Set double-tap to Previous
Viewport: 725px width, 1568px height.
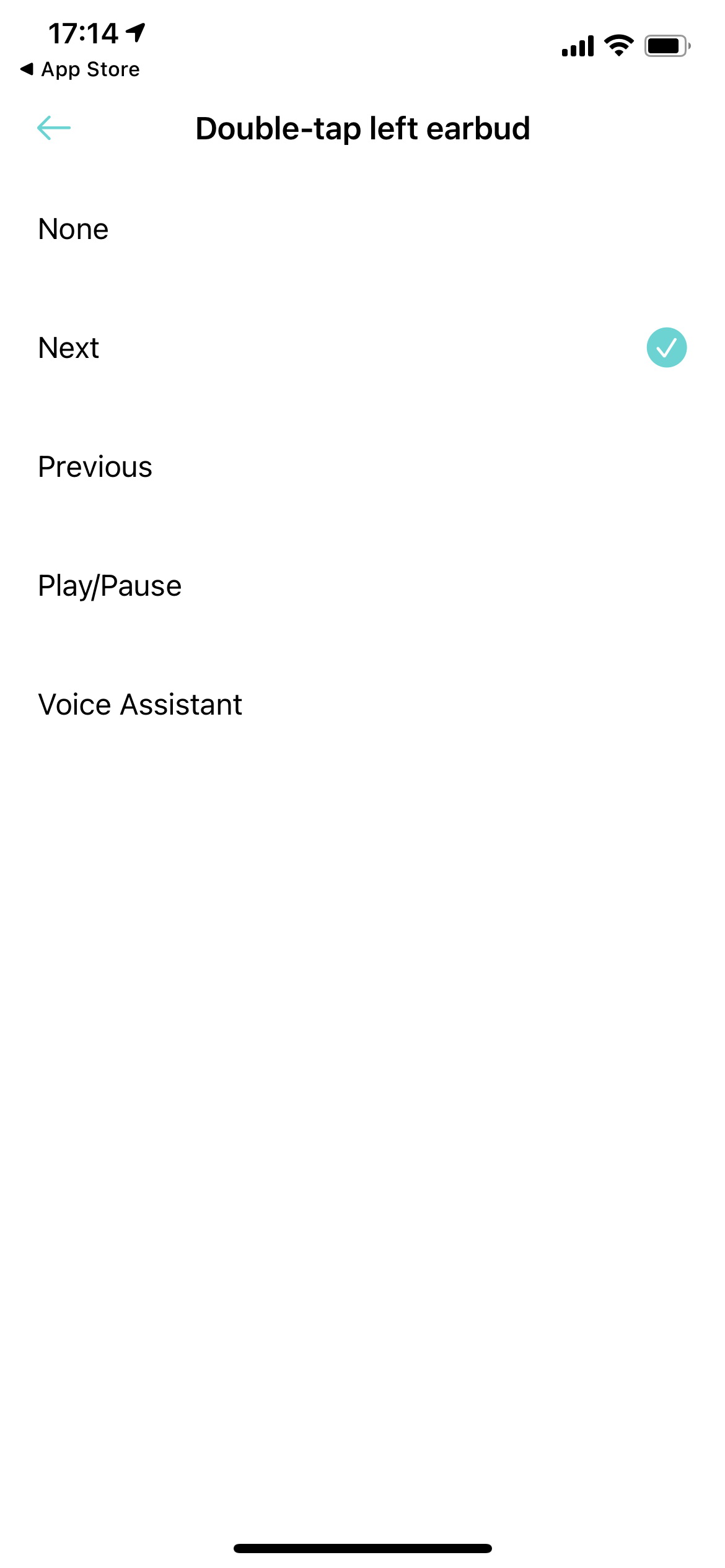pyautogui.click(x=362, y=467)
